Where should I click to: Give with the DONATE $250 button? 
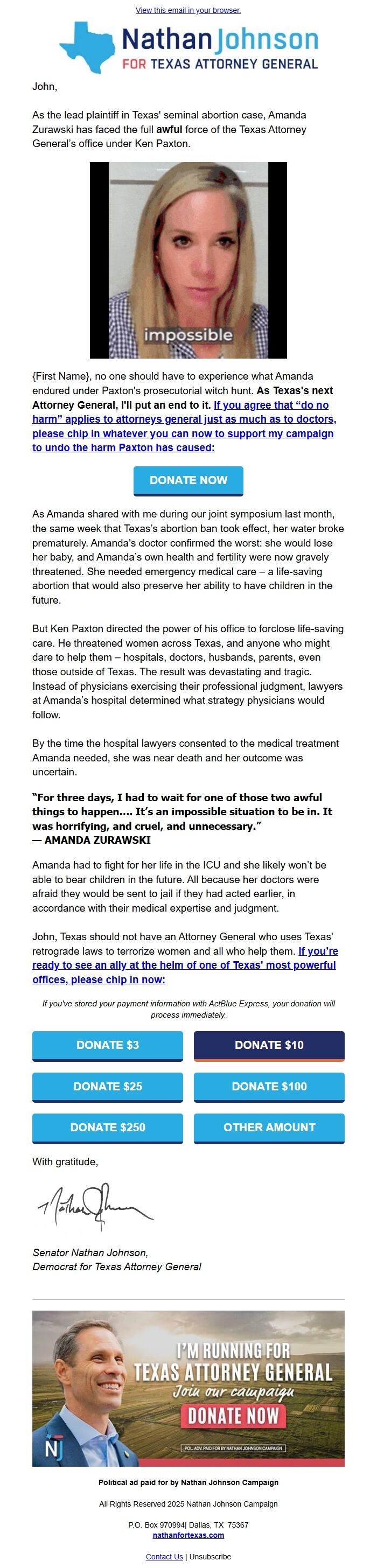[107, 1128]
